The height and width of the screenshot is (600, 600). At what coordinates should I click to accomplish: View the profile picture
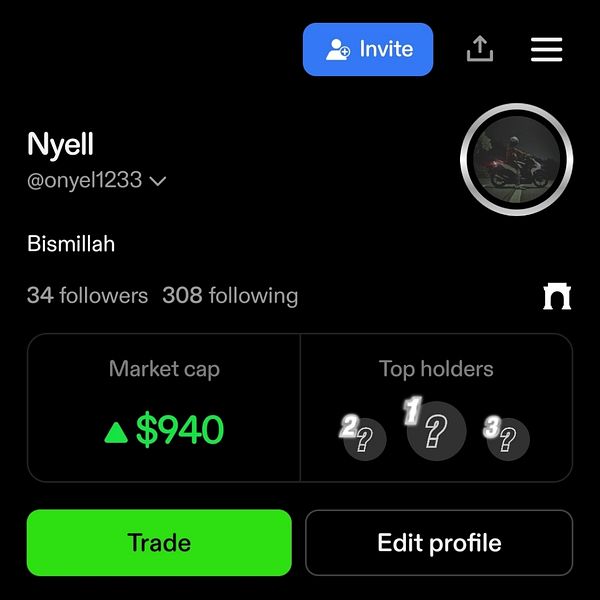tap(516, 159)
